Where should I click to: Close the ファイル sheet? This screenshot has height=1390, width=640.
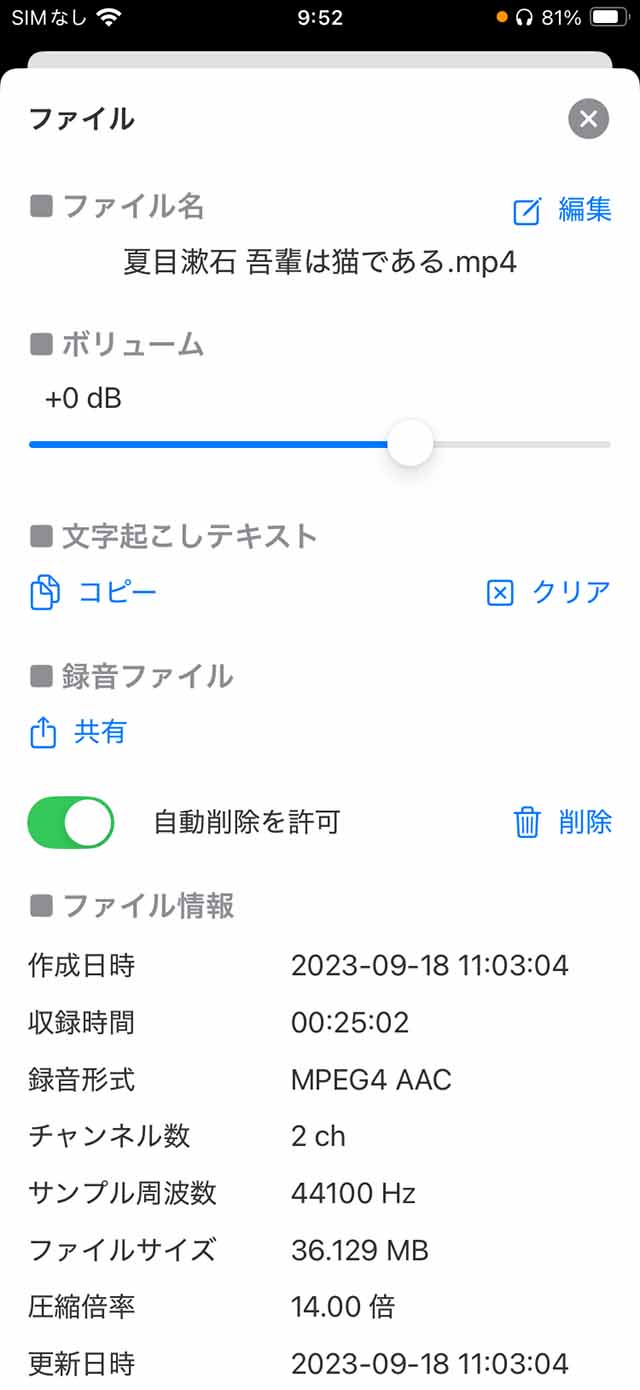click(x=588, y=120)
